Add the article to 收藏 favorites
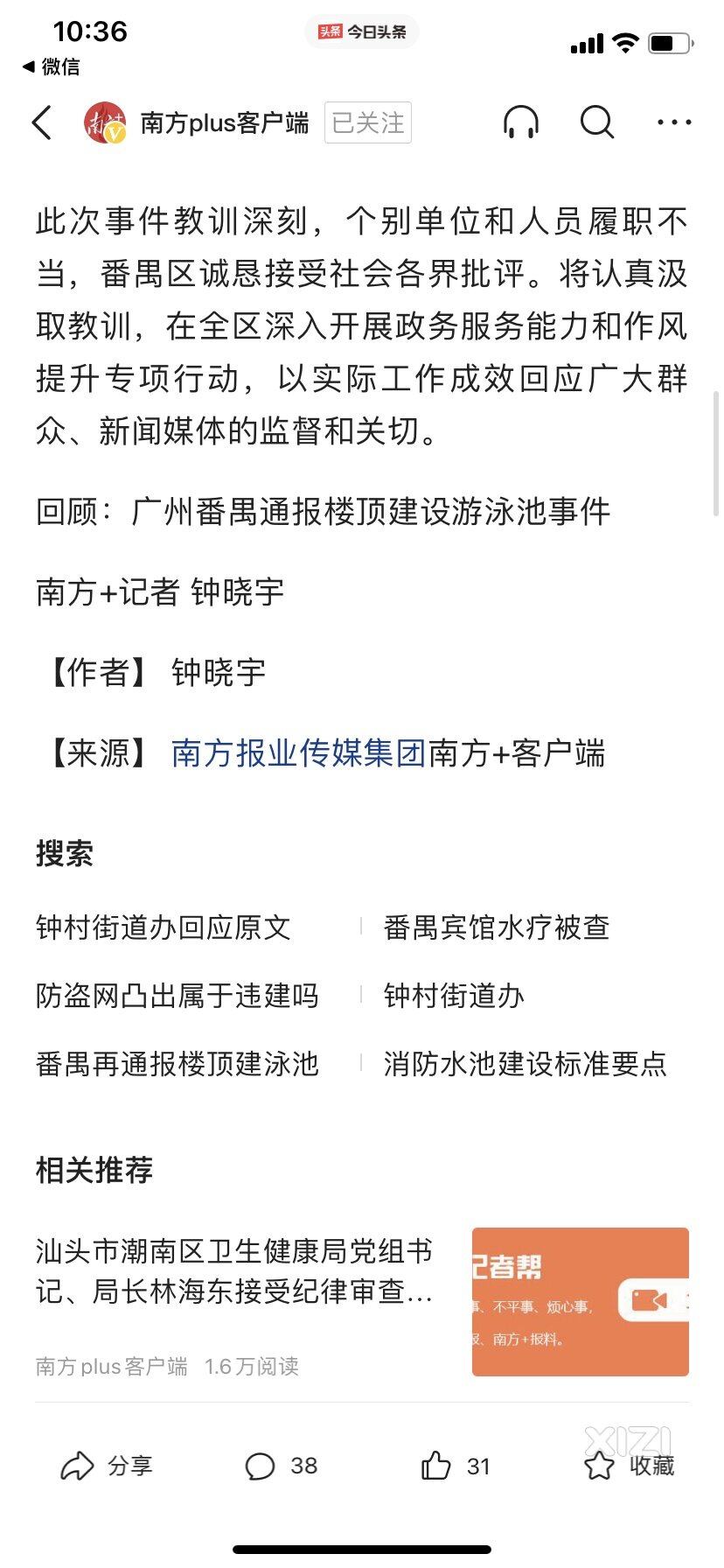Screen dimensions: 724x1568 [x=629, y=1466]
